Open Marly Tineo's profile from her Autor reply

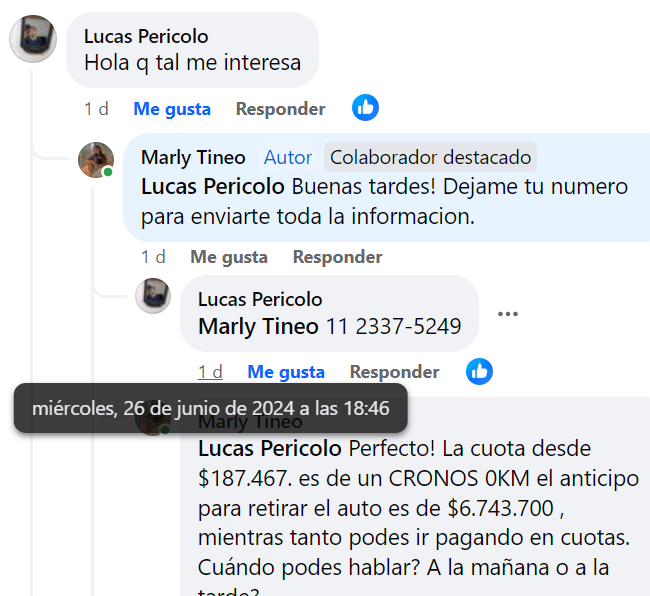coord(193,157)
